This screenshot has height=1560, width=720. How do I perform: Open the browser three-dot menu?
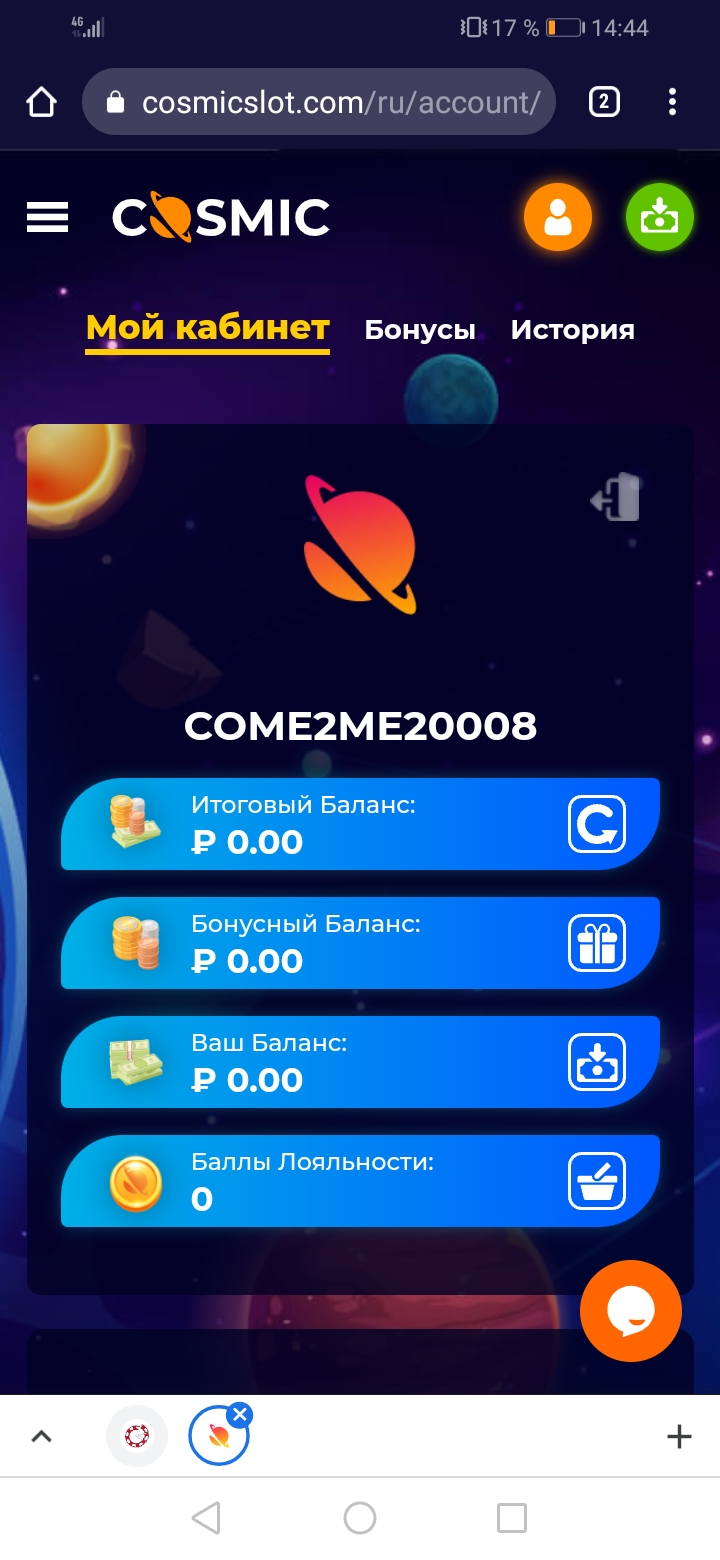tap(672, 102)
